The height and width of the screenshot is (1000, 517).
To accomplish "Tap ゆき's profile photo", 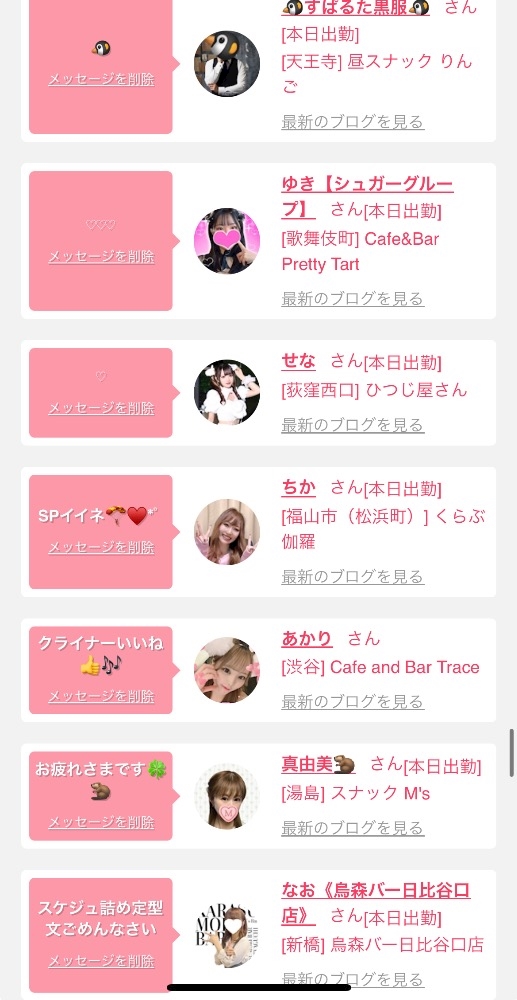I will point(227,241).
